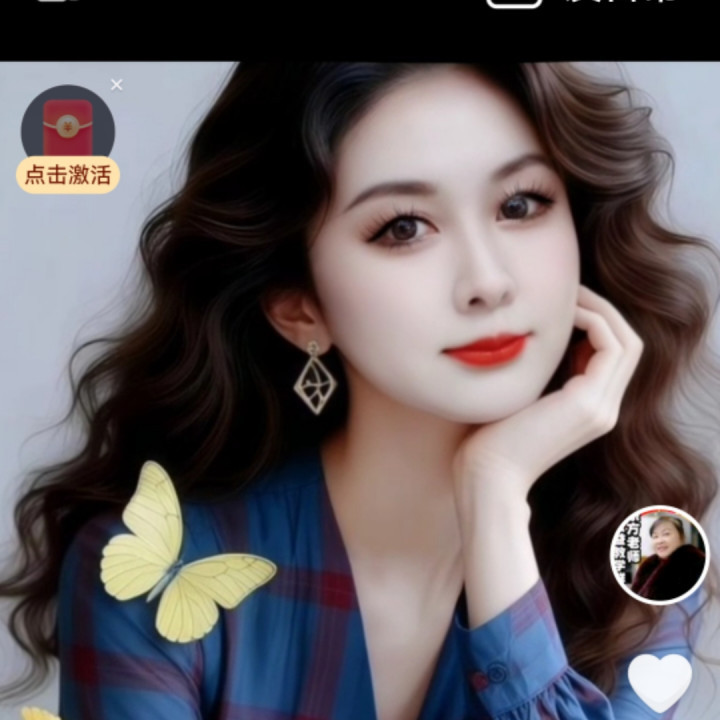
Task: Tap the 点击激活 red envelope widget
Action: 68,140
